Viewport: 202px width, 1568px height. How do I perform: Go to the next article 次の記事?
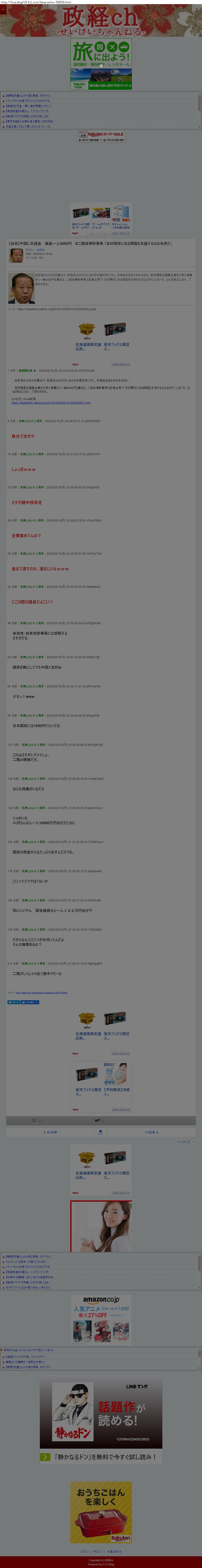(x=151, y=1132)
